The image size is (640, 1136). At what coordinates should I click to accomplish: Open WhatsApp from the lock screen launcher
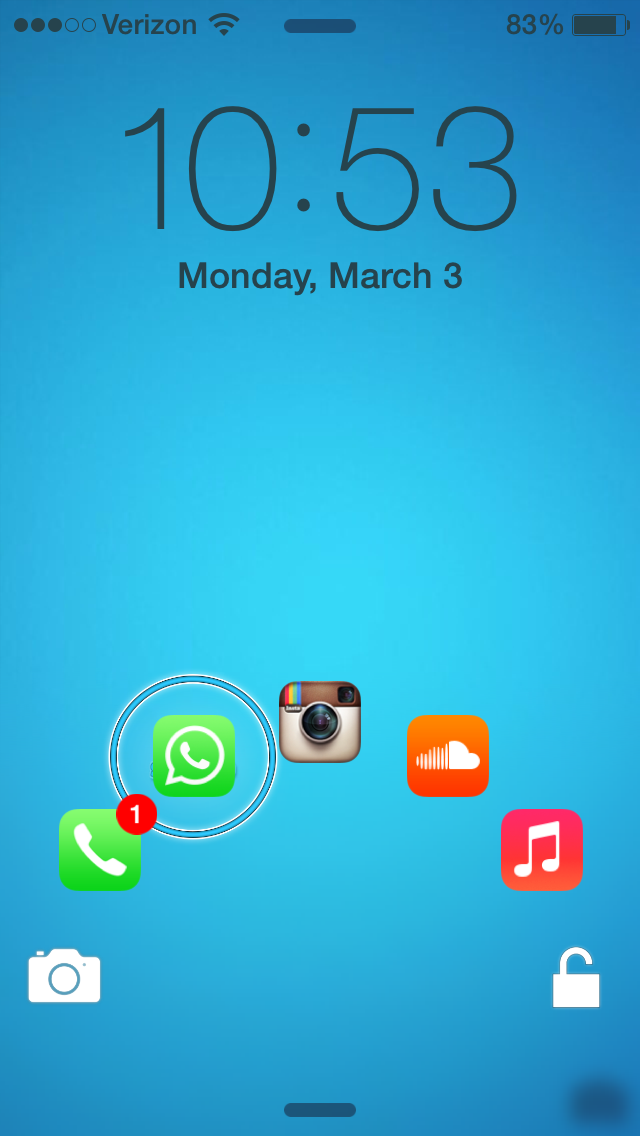coord(194,756)
